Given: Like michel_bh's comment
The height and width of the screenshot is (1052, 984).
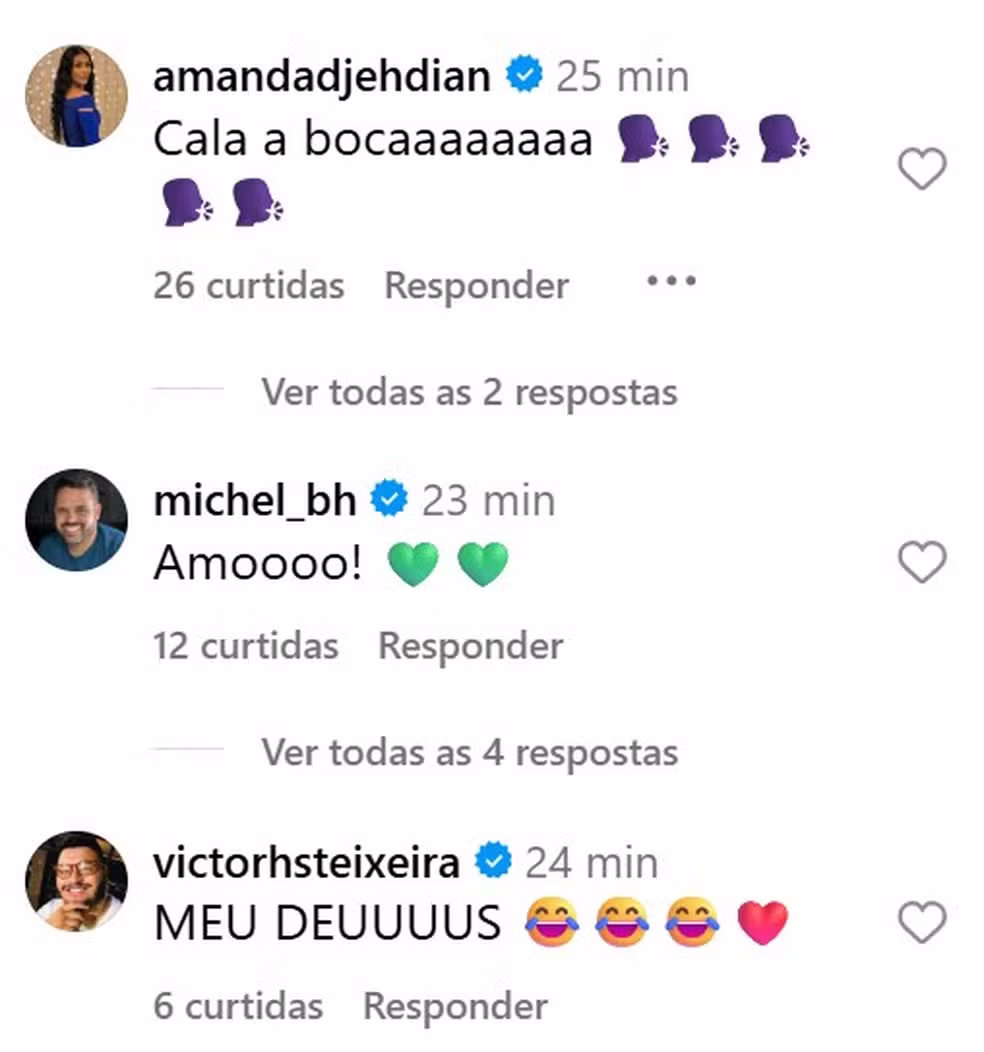Looking at the screenshot, I should tap(921, 563).
